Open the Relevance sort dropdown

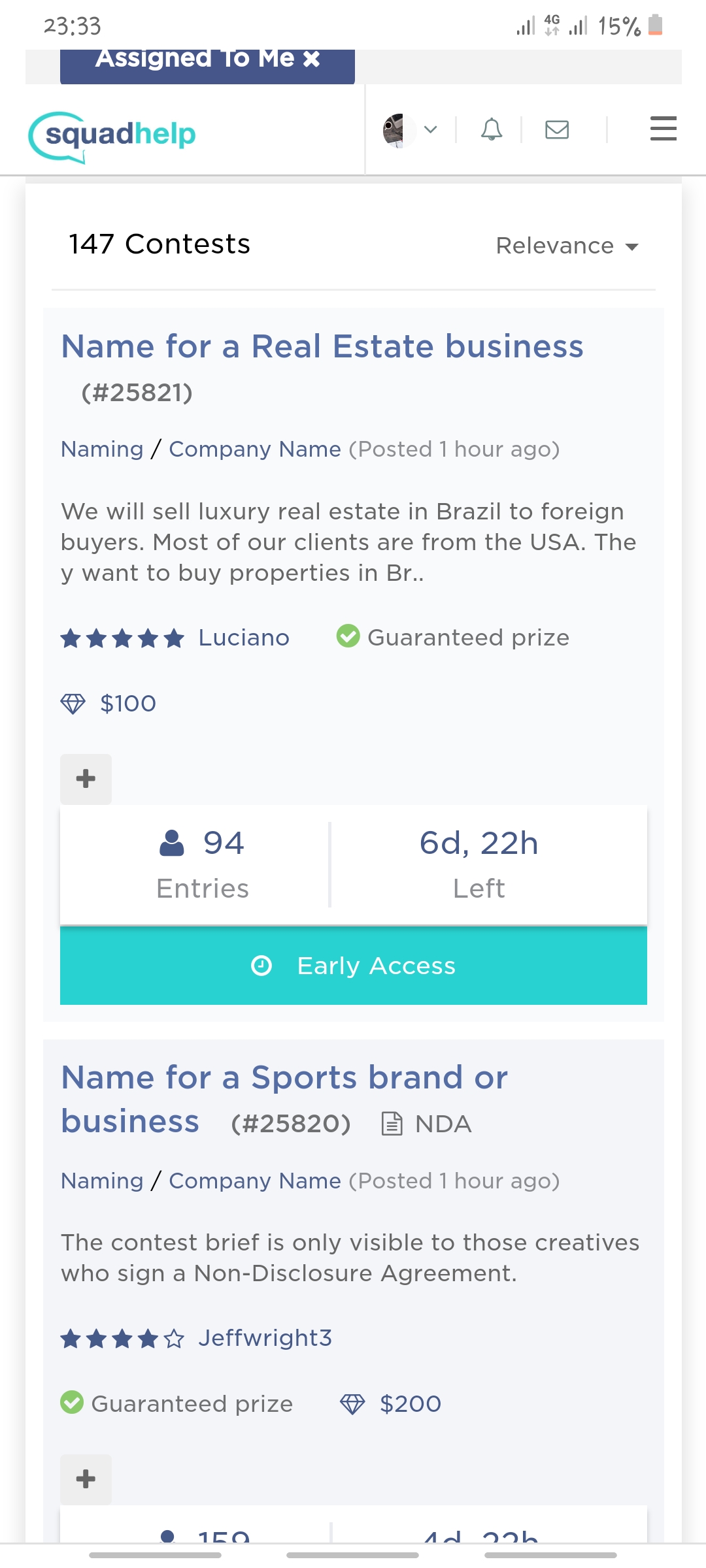[567, 246]
